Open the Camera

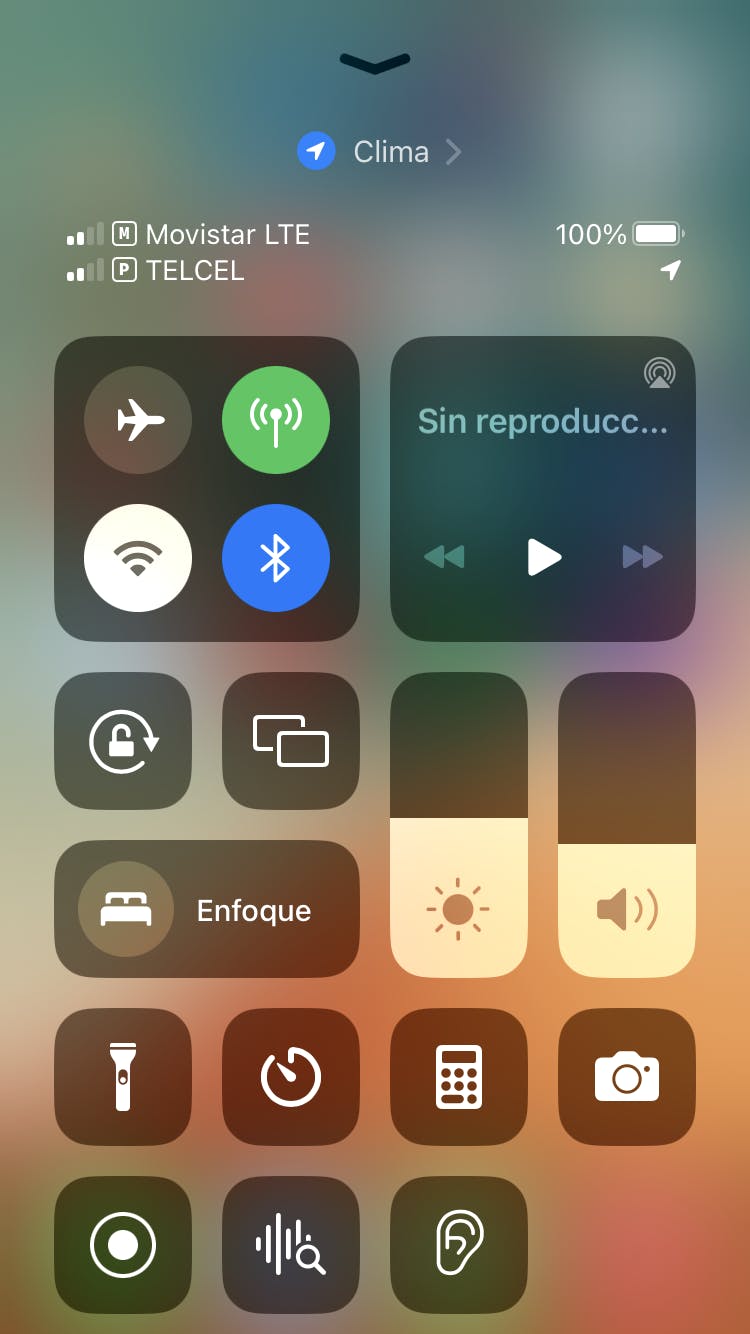pyautogui.click(x=626, y=1077)
